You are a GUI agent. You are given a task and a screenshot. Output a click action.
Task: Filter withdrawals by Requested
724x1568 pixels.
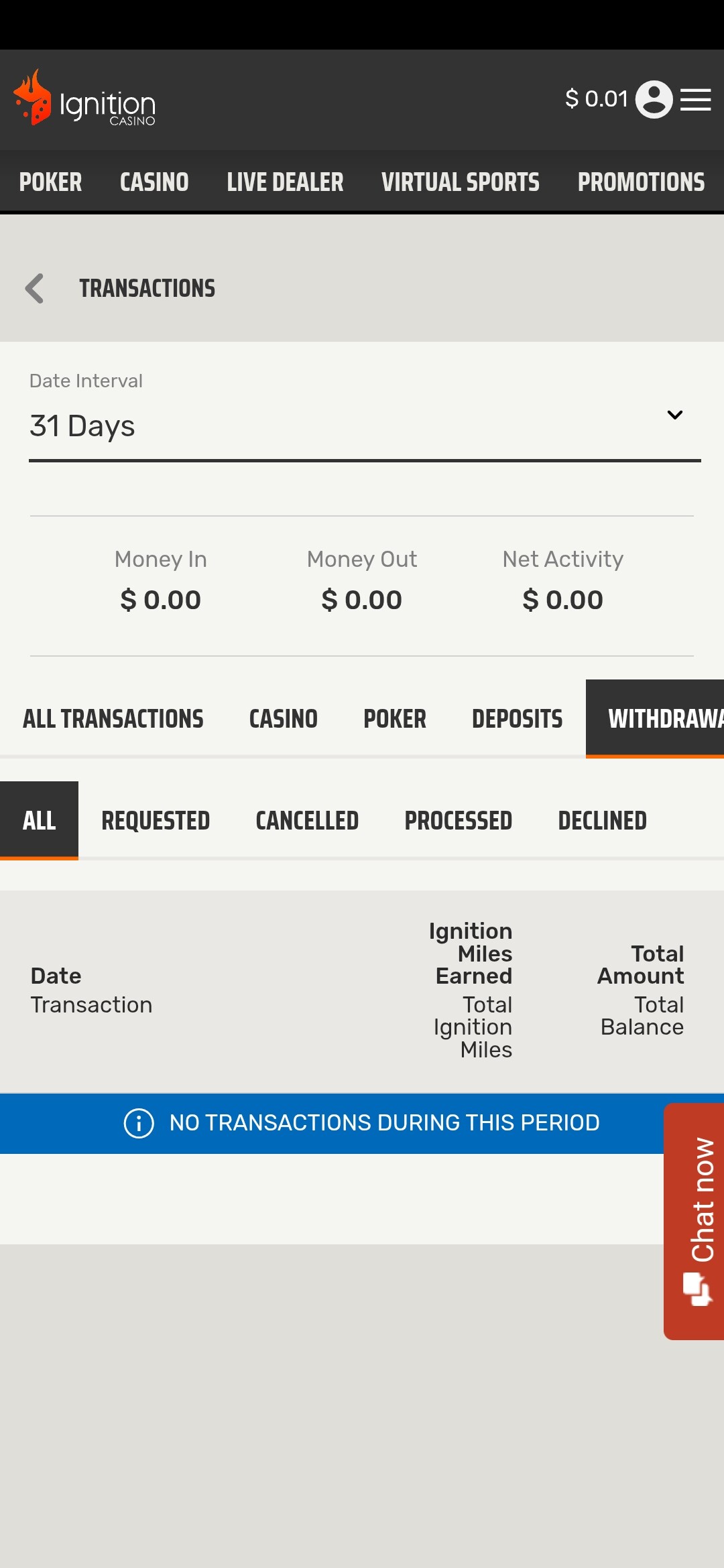point(156,821)
